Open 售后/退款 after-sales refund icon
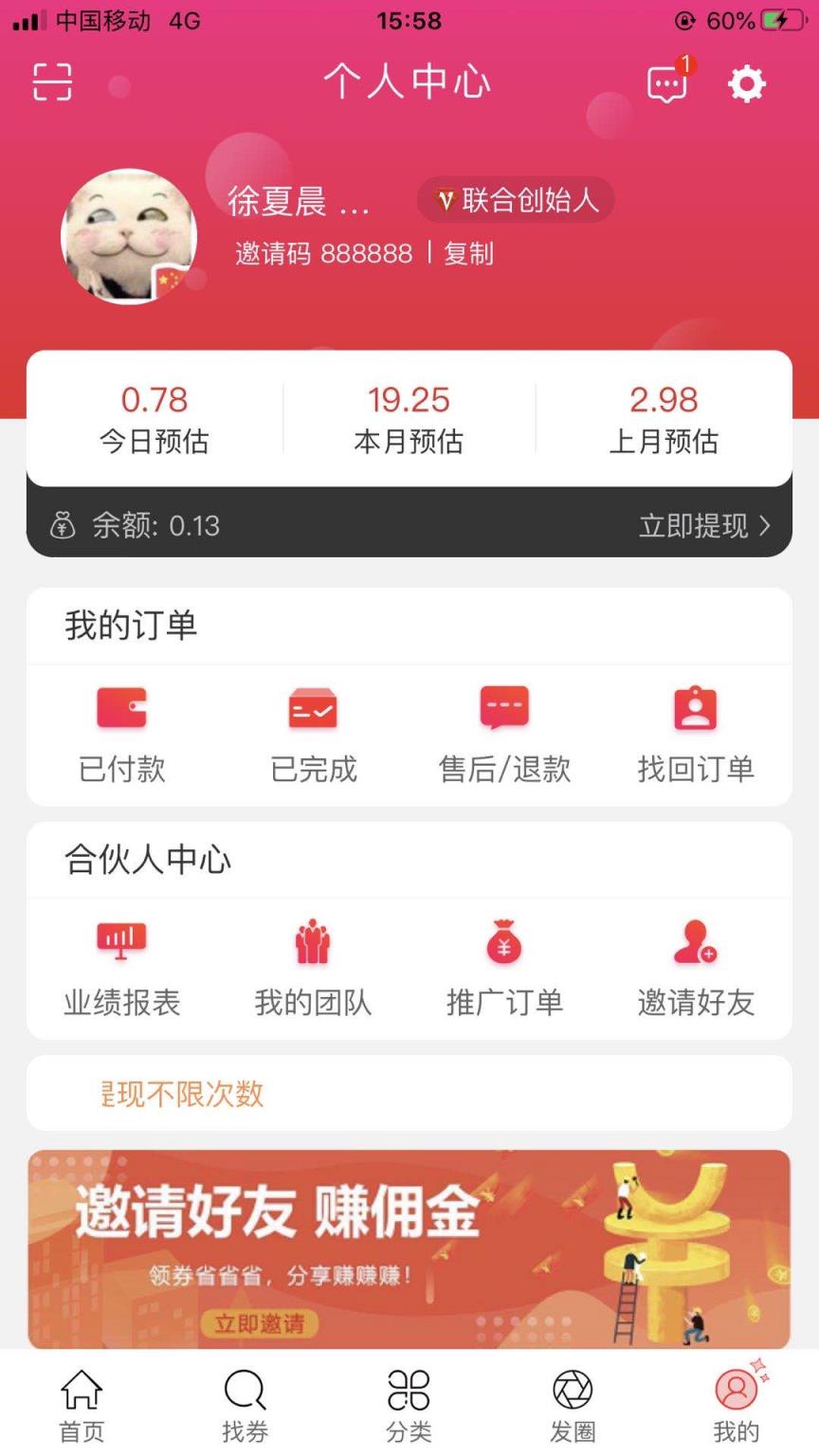This screenshot has width=819, height=1456. coord(505,709)
